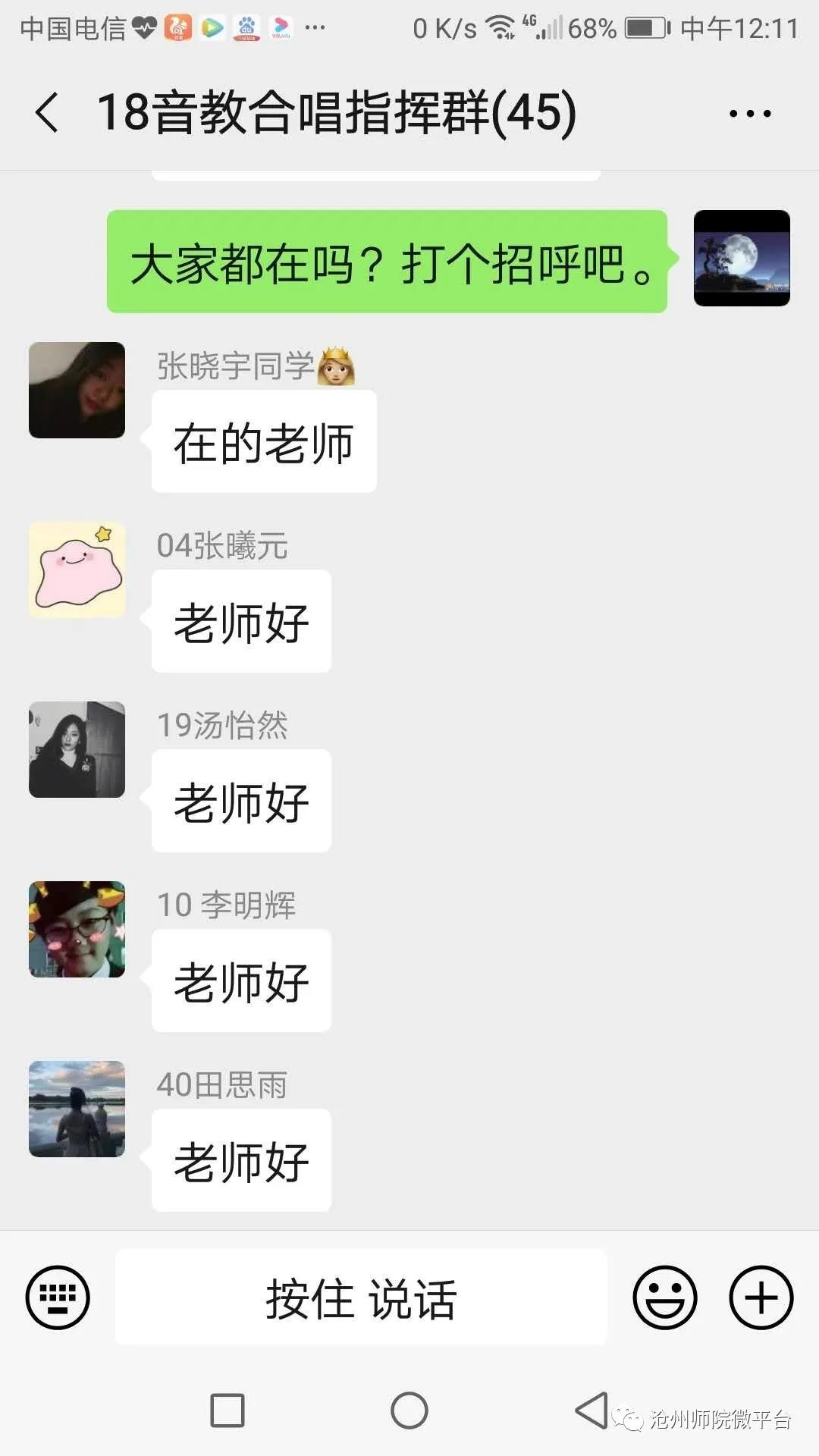Open the group chat options menu

(x=749, y=114)
